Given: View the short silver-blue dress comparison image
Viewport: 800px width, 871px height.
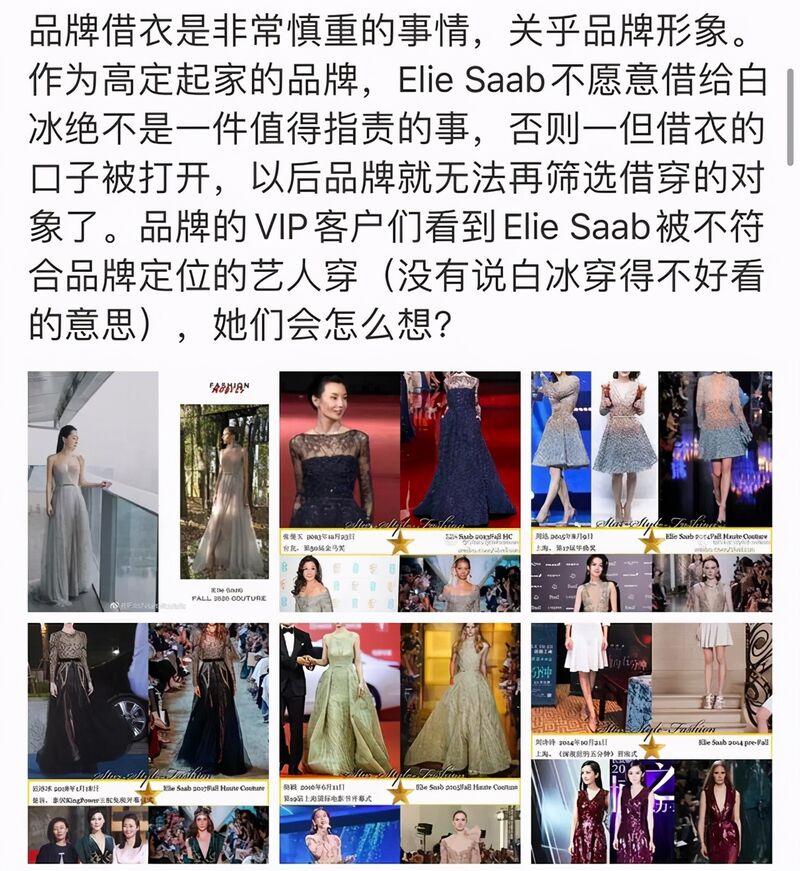Looking at the screenshot, I should [651, 490].
